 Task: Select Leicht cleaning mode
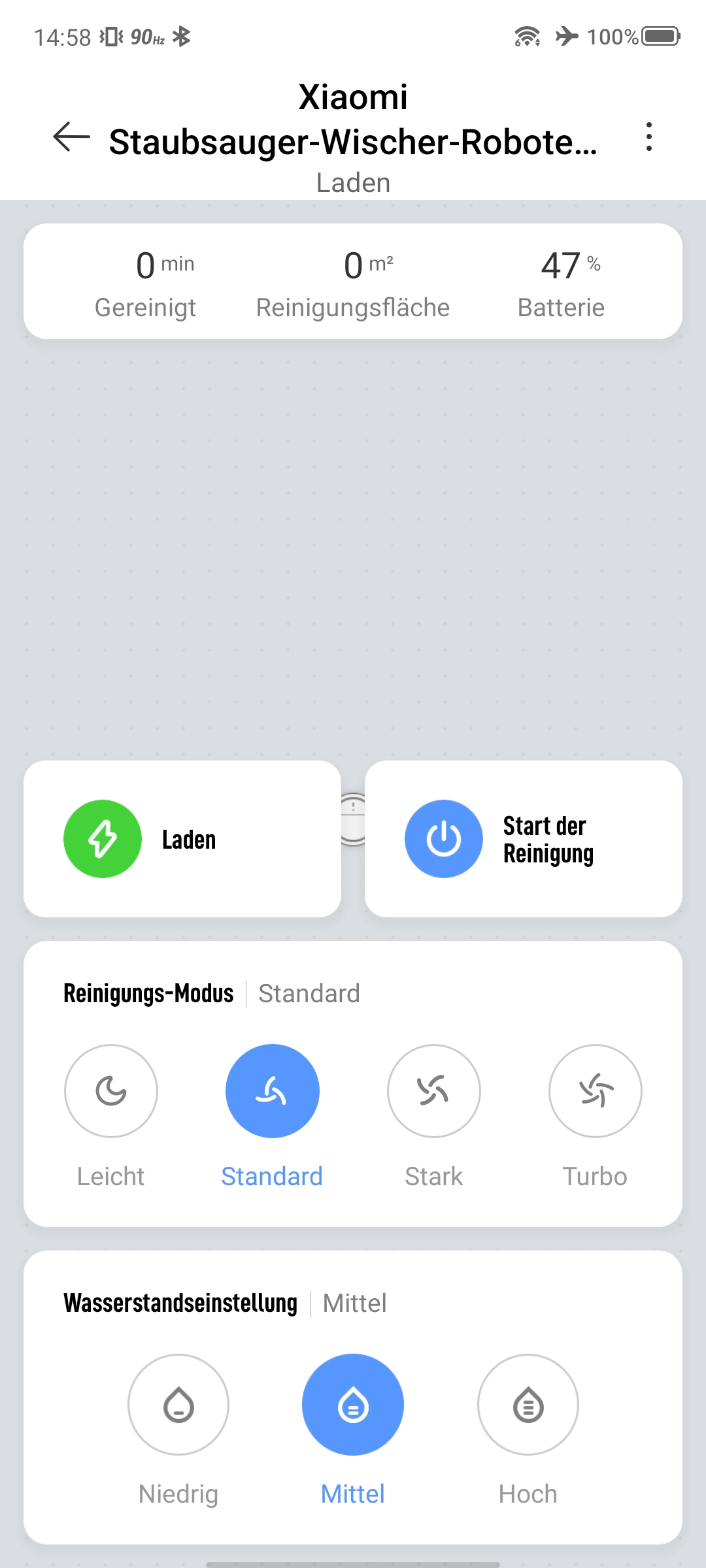point(111,1091)
